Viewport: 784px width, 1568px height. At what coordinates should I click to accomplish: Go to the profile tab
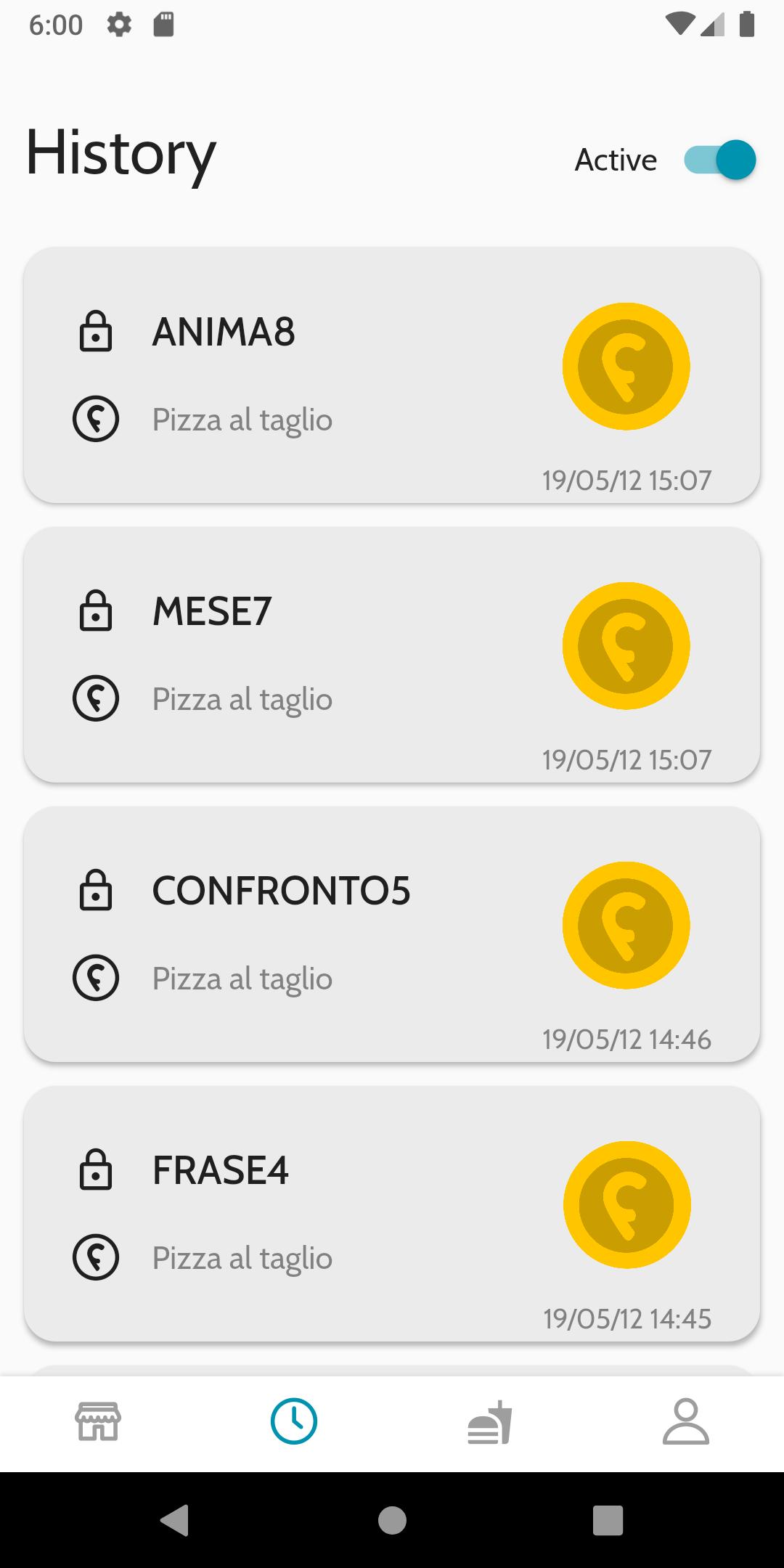pos(686,1421)
